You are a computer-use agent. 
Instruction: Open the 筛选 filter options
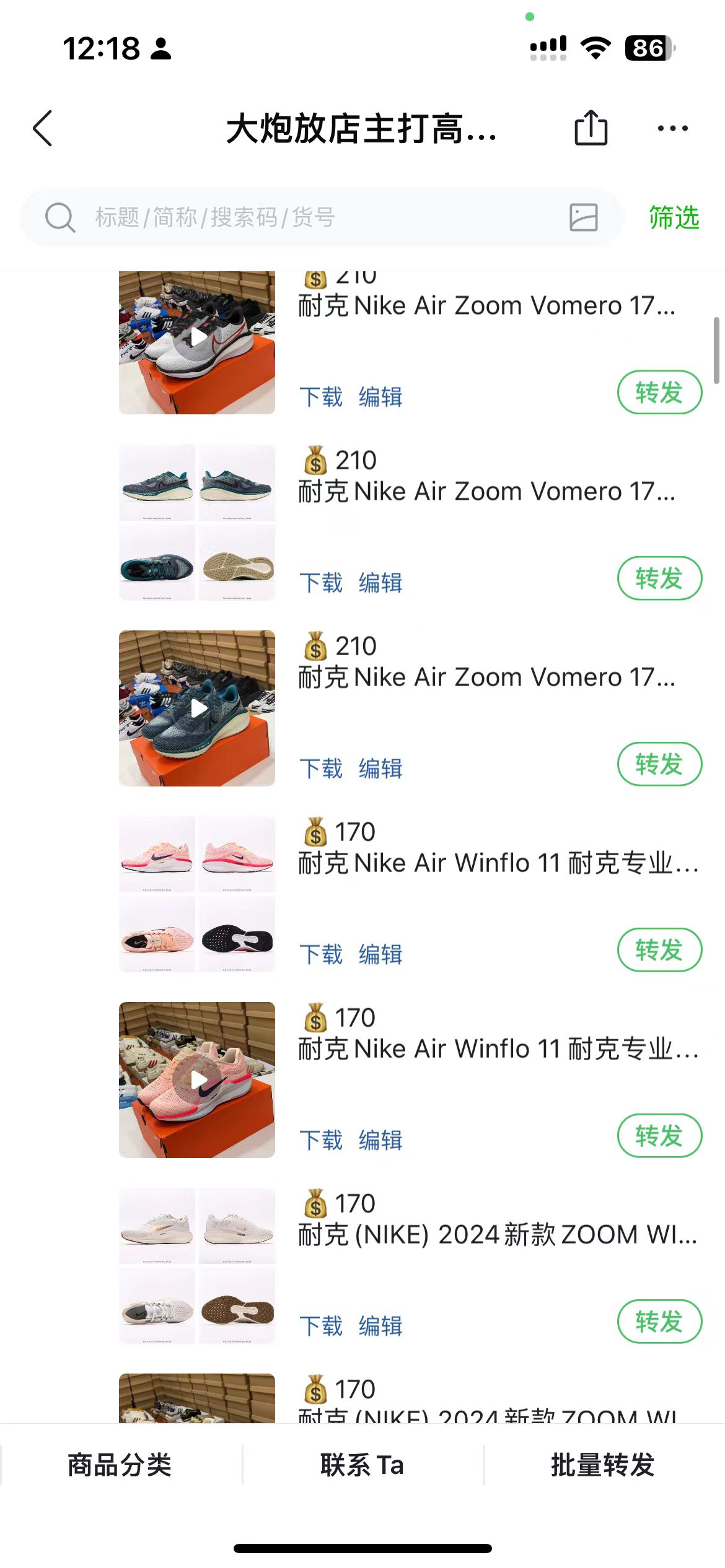point(674,217)
